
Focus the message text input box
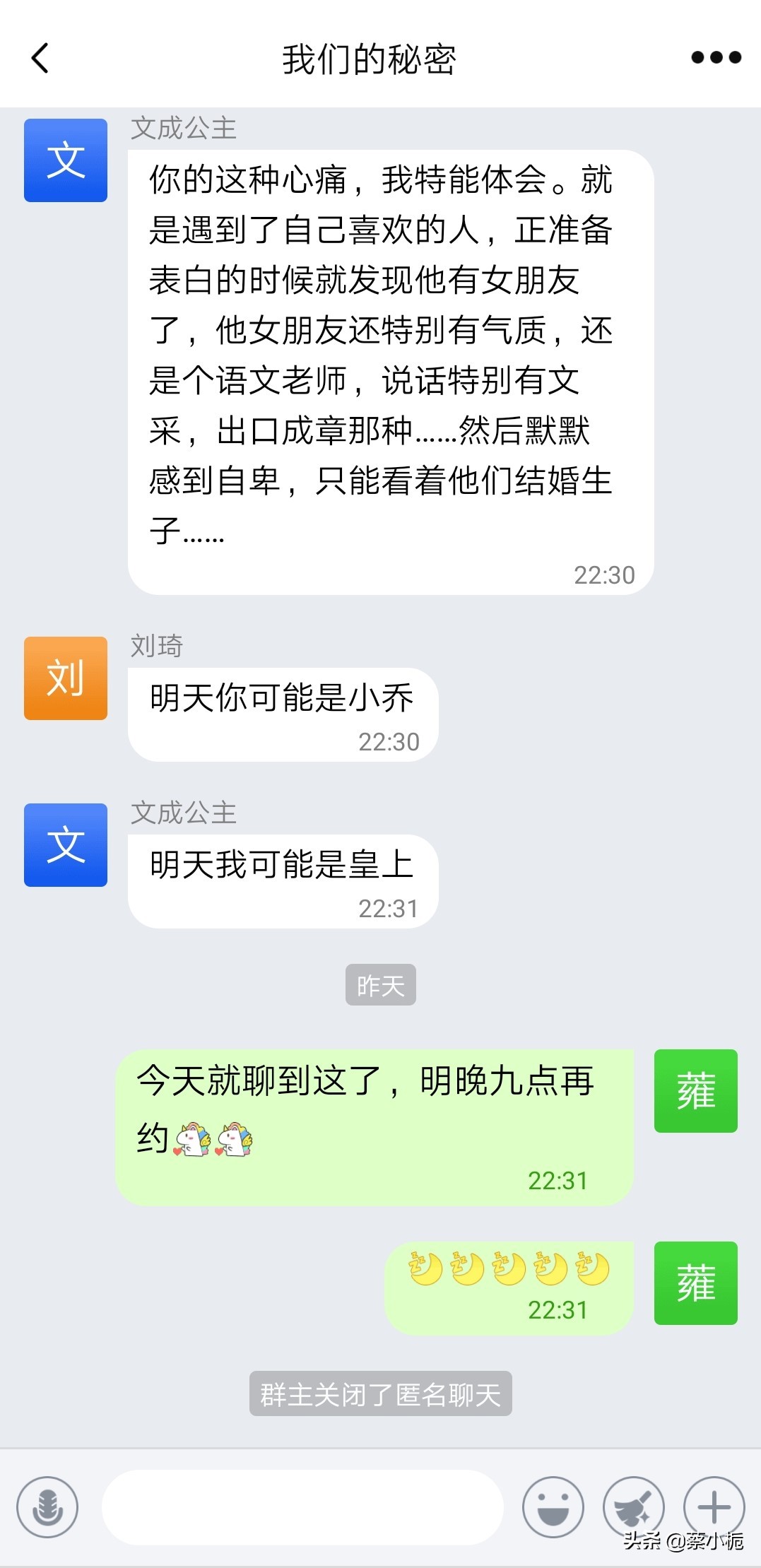[302, 1507]
